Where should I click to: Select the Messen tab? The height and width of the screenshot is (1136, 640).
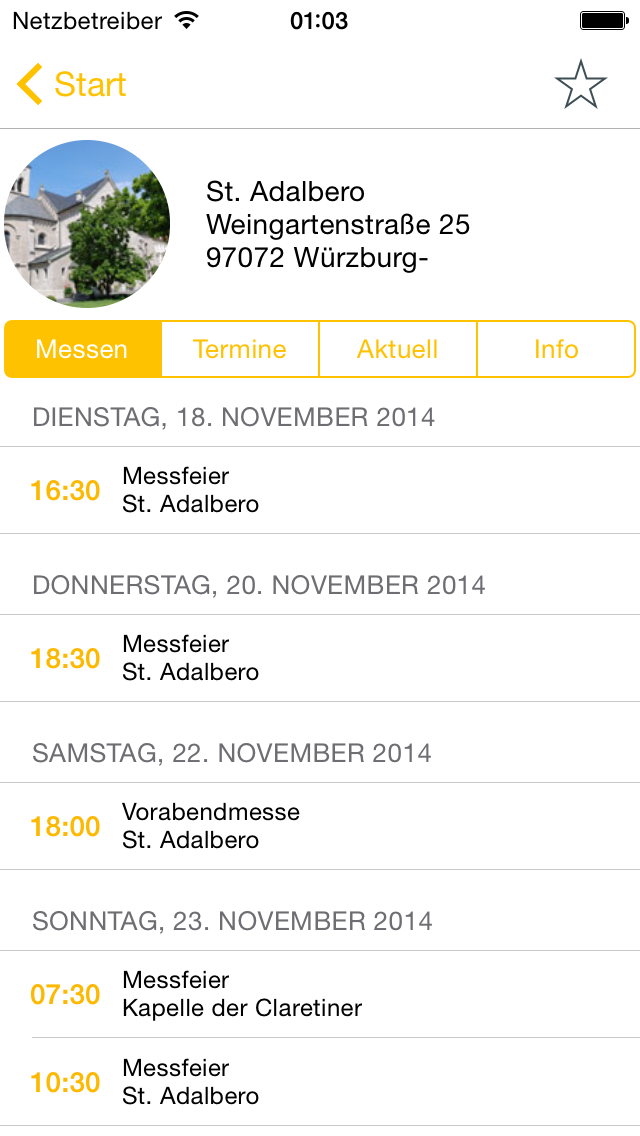83,349
